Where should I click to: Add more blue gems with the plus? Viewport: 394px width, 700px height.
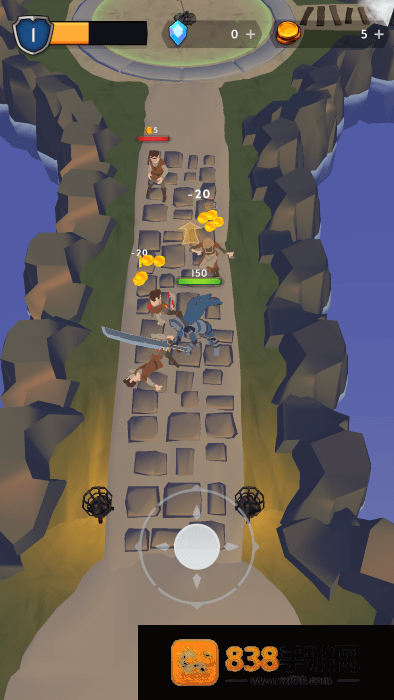point(251,34)
